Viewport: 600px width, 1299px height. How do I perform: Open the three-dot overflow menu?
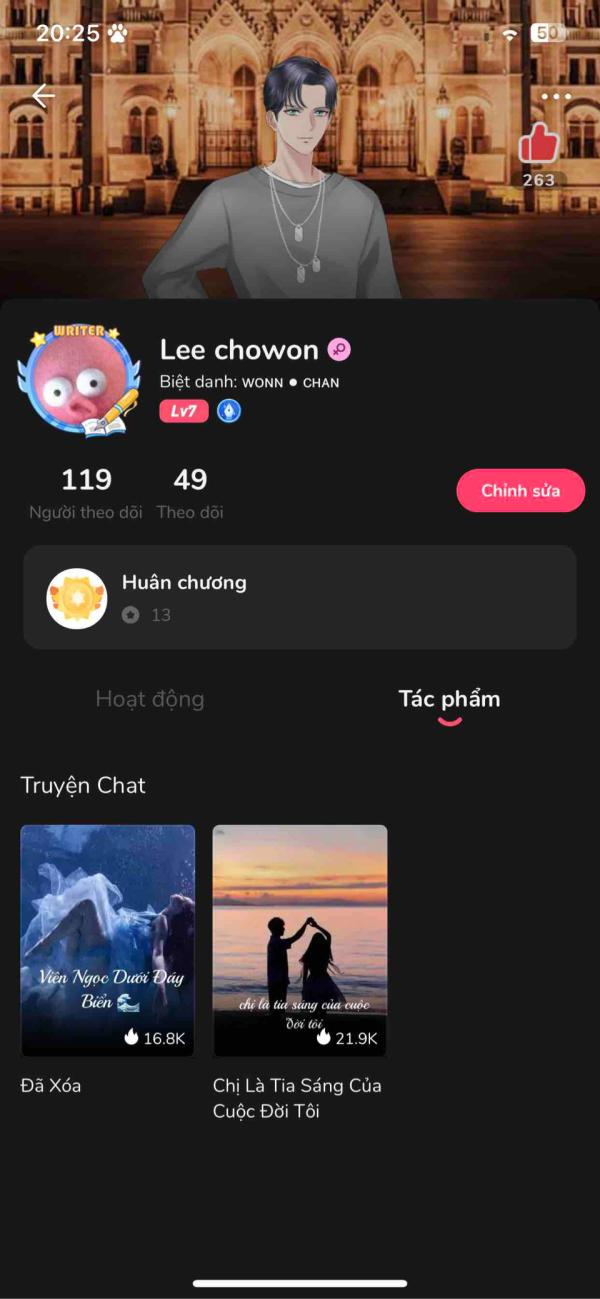coord(555,97)
